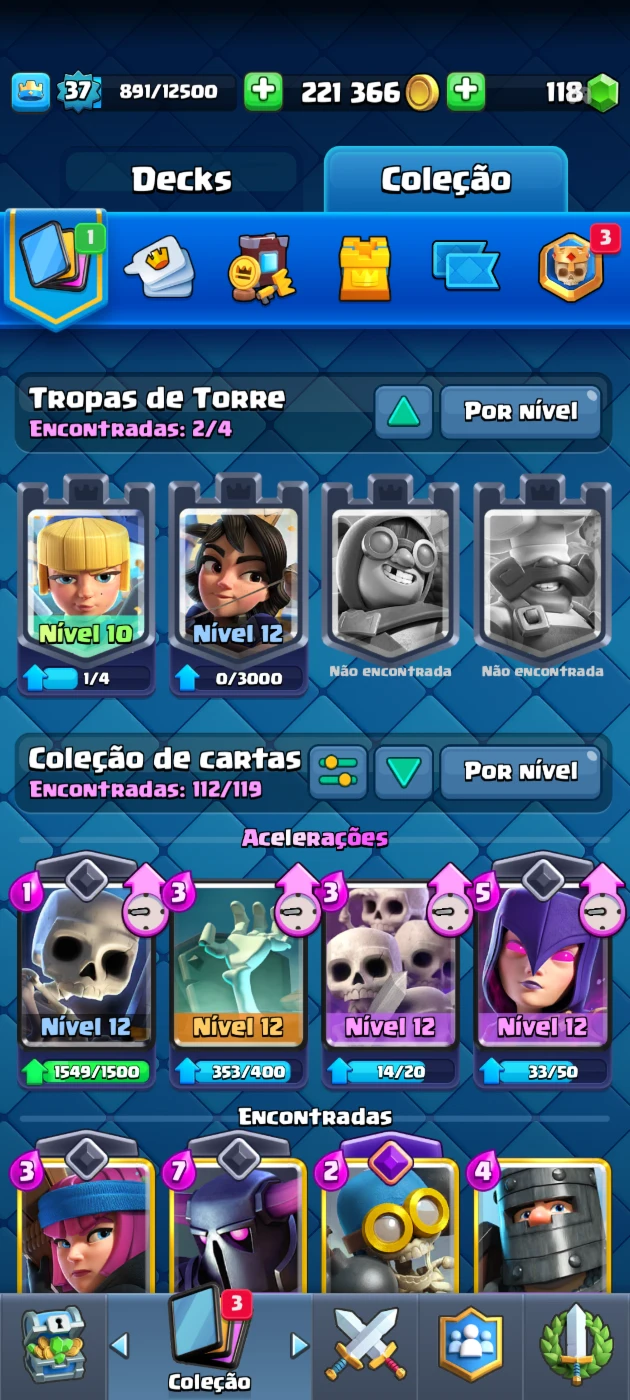Change Tropas de Torre sorting Por nível
This screenshot has width=630, height=1400.
(521, 412)
